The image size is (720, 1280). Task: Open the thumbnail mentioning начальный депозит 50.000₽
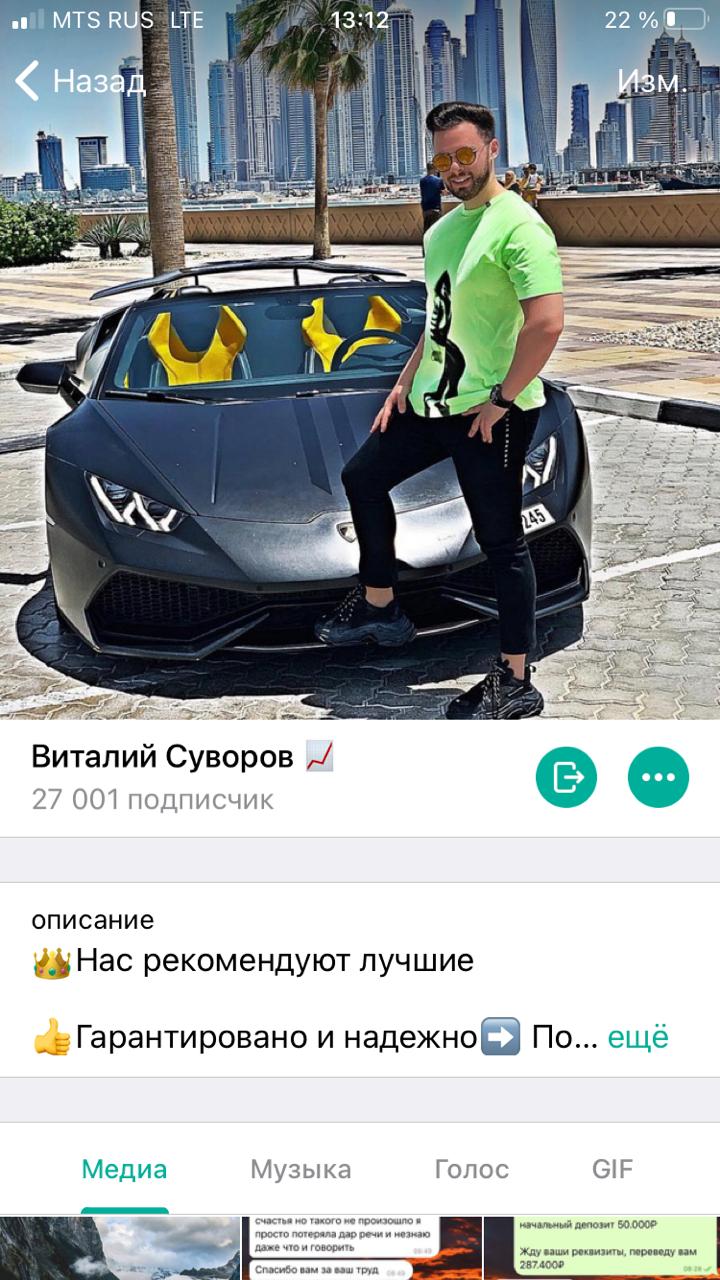601,1248
